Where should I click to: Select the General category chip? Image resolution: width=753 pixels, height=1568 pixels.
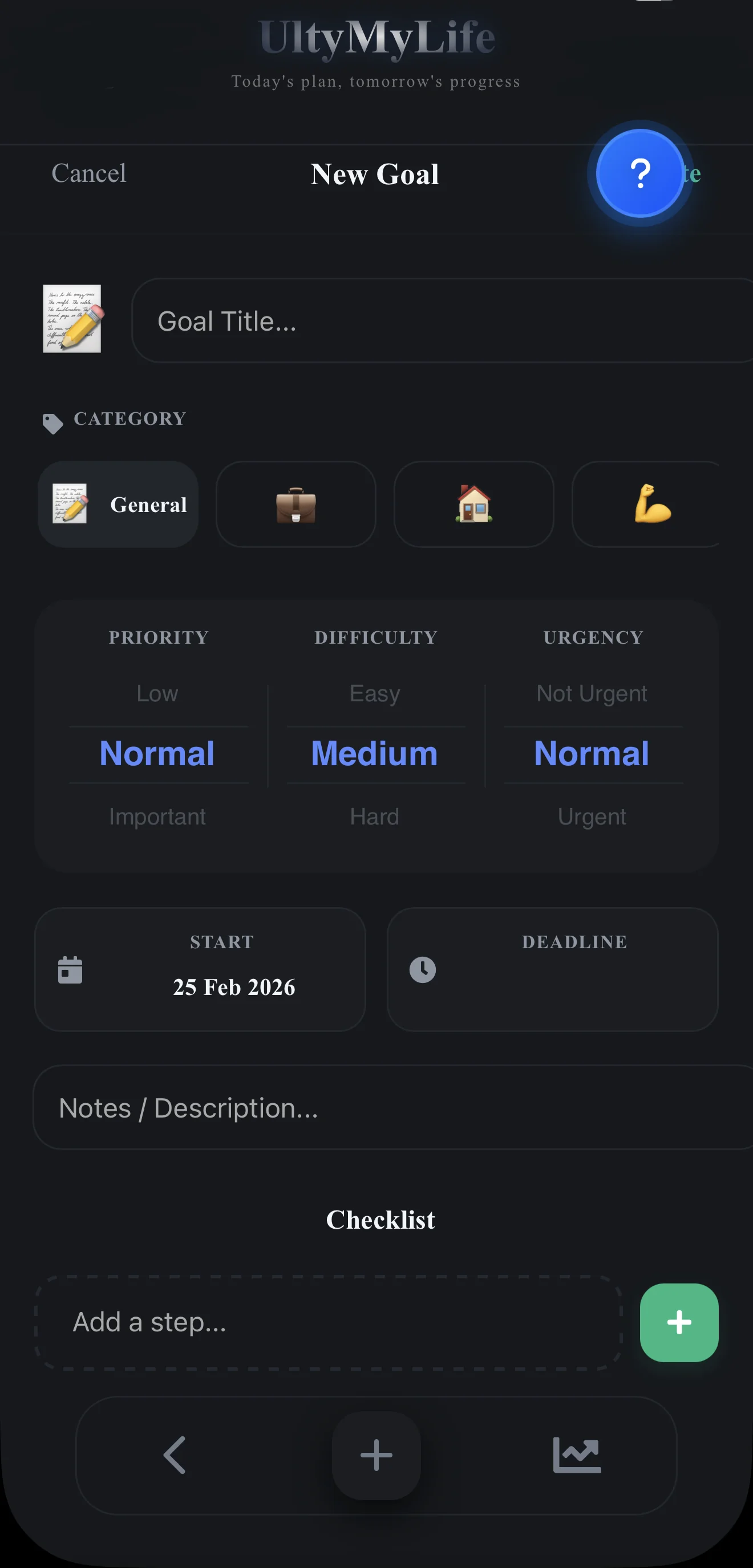[x=118, y=505]
